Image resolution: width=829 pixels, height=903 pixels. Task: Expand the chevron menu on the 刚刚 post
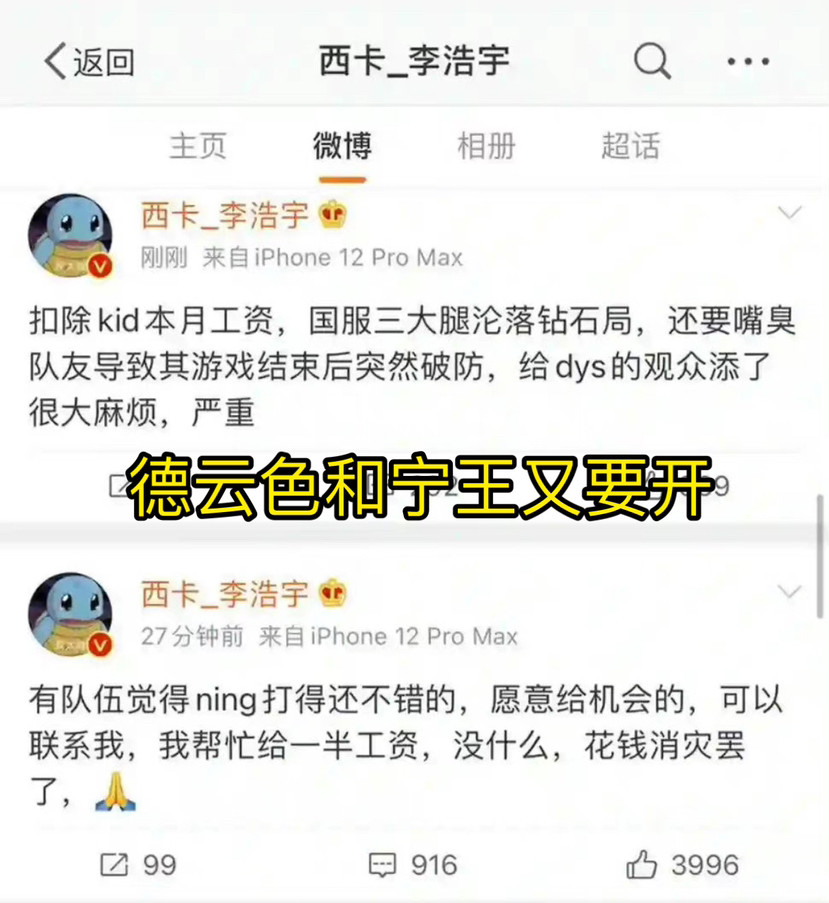coord(790,214)
